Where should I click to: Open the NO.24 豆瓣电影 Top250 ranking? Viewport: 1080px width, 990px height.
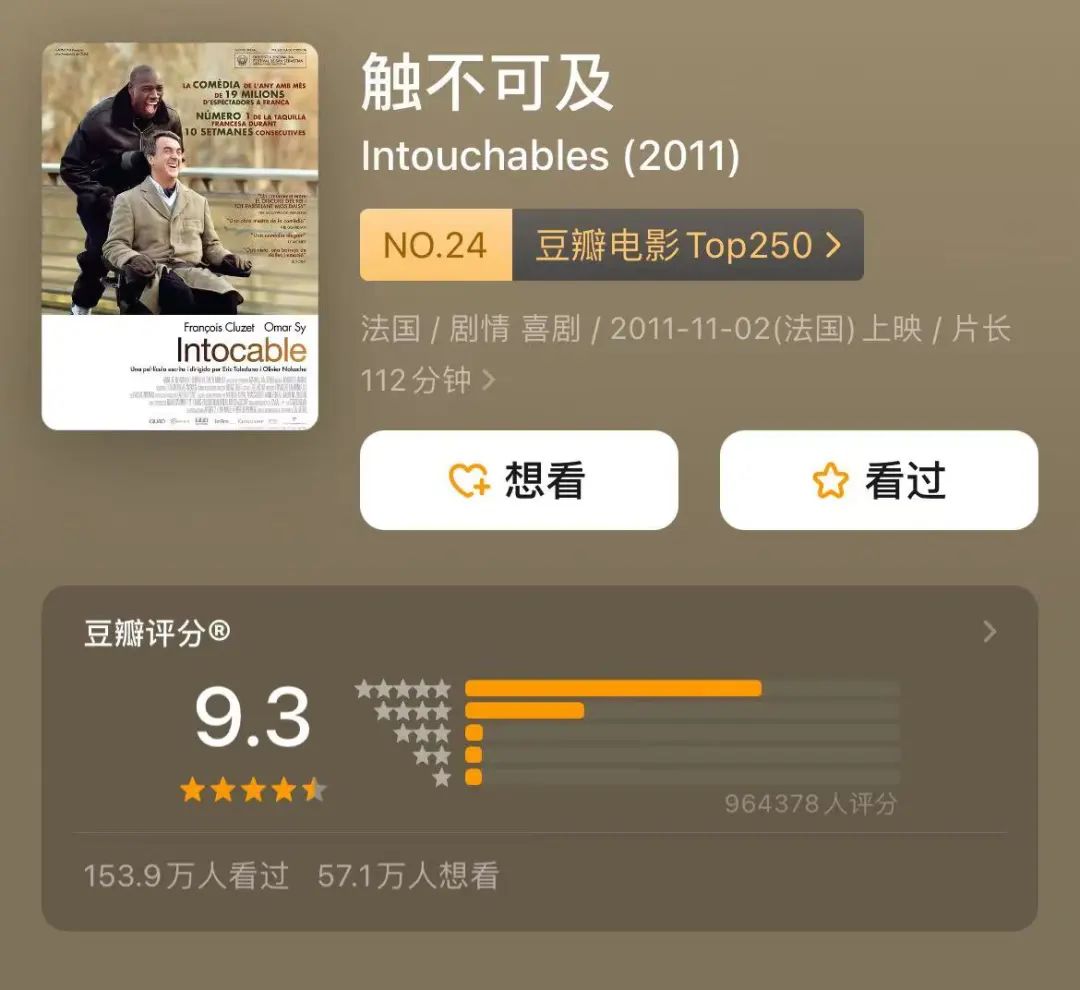tap(611, 245)
